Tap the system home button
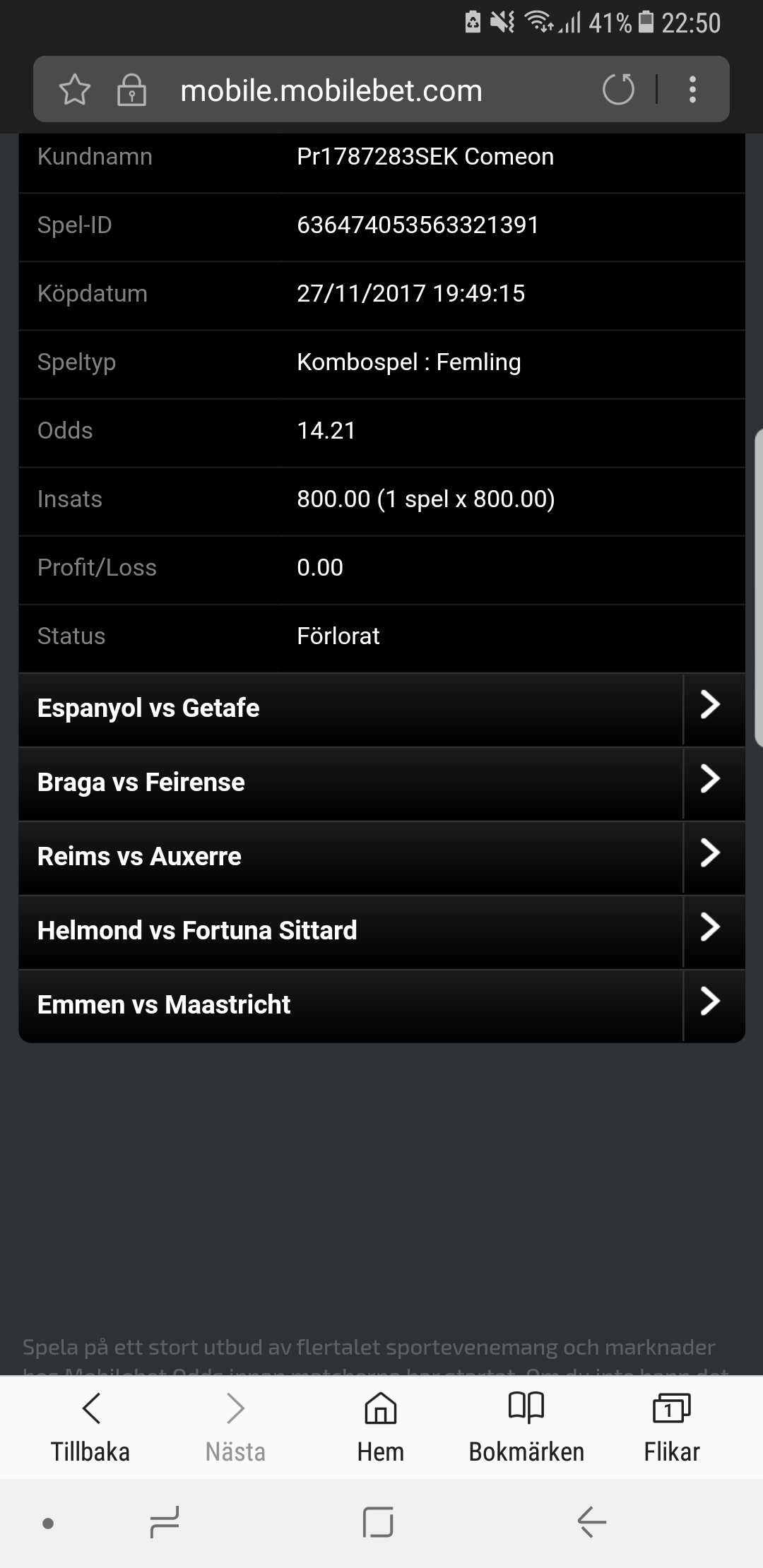The width and height of the screenshot is (763, 1568). 378,1522
